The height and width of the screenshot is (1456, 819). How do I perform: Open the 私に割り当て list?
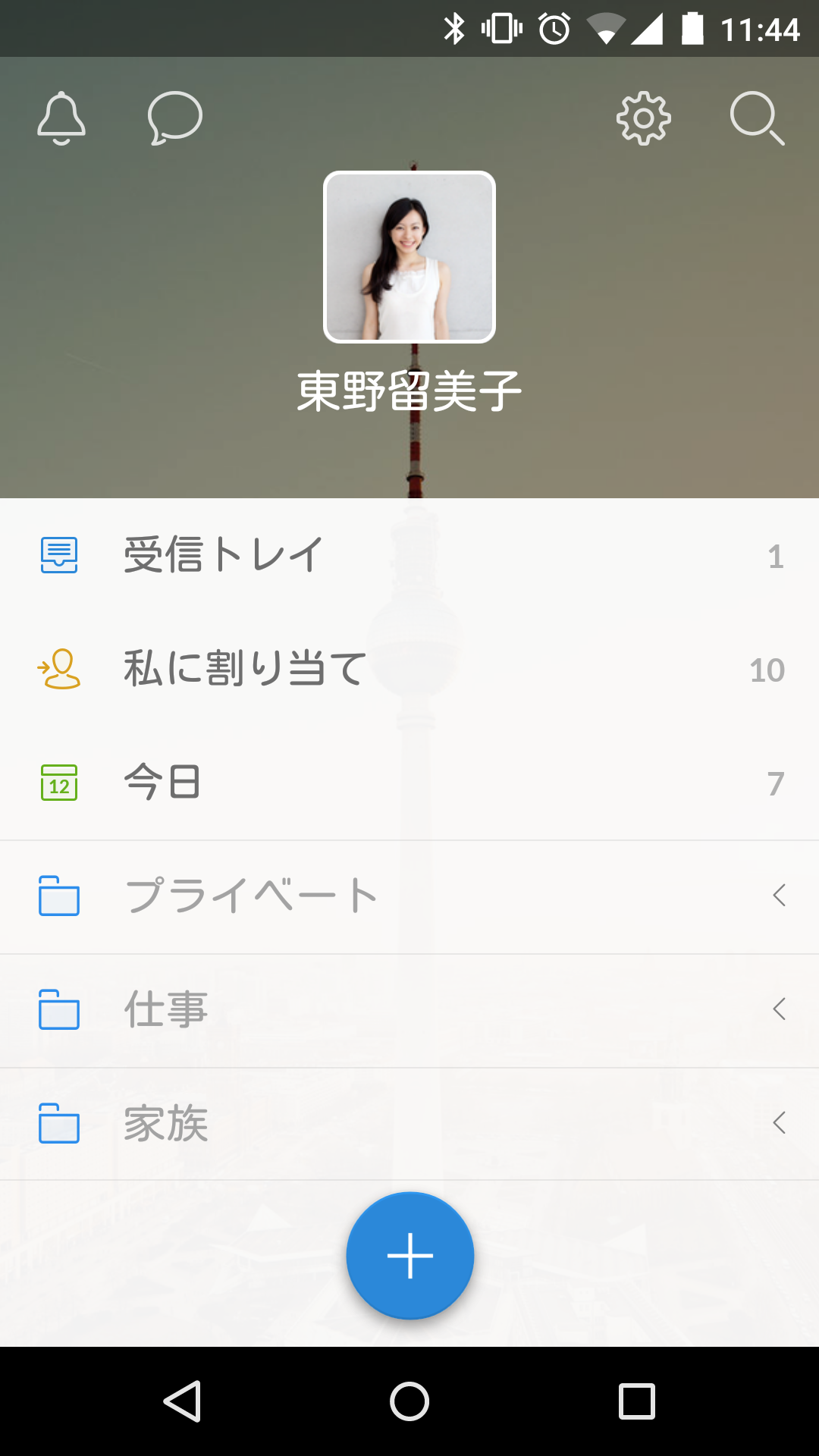pos(409,669)
